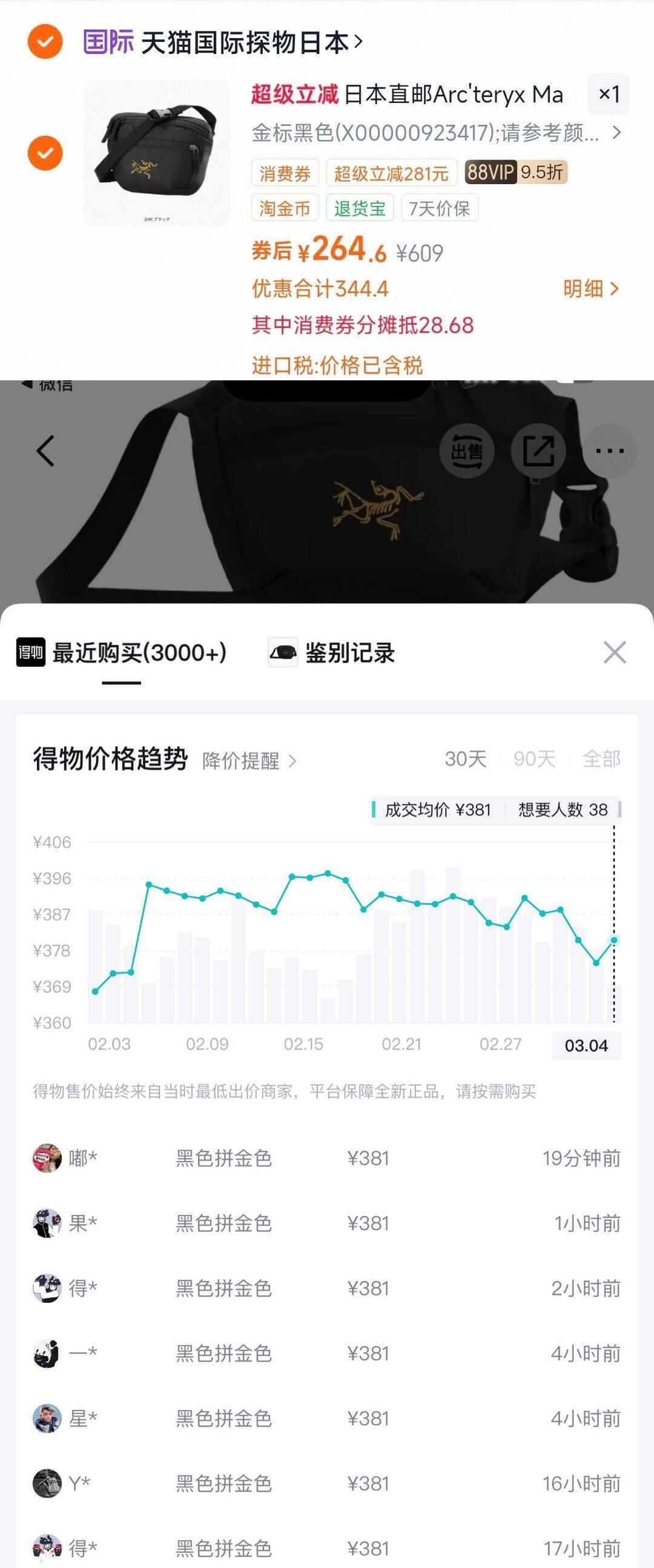Close the price trend panel

pos(615,652)
